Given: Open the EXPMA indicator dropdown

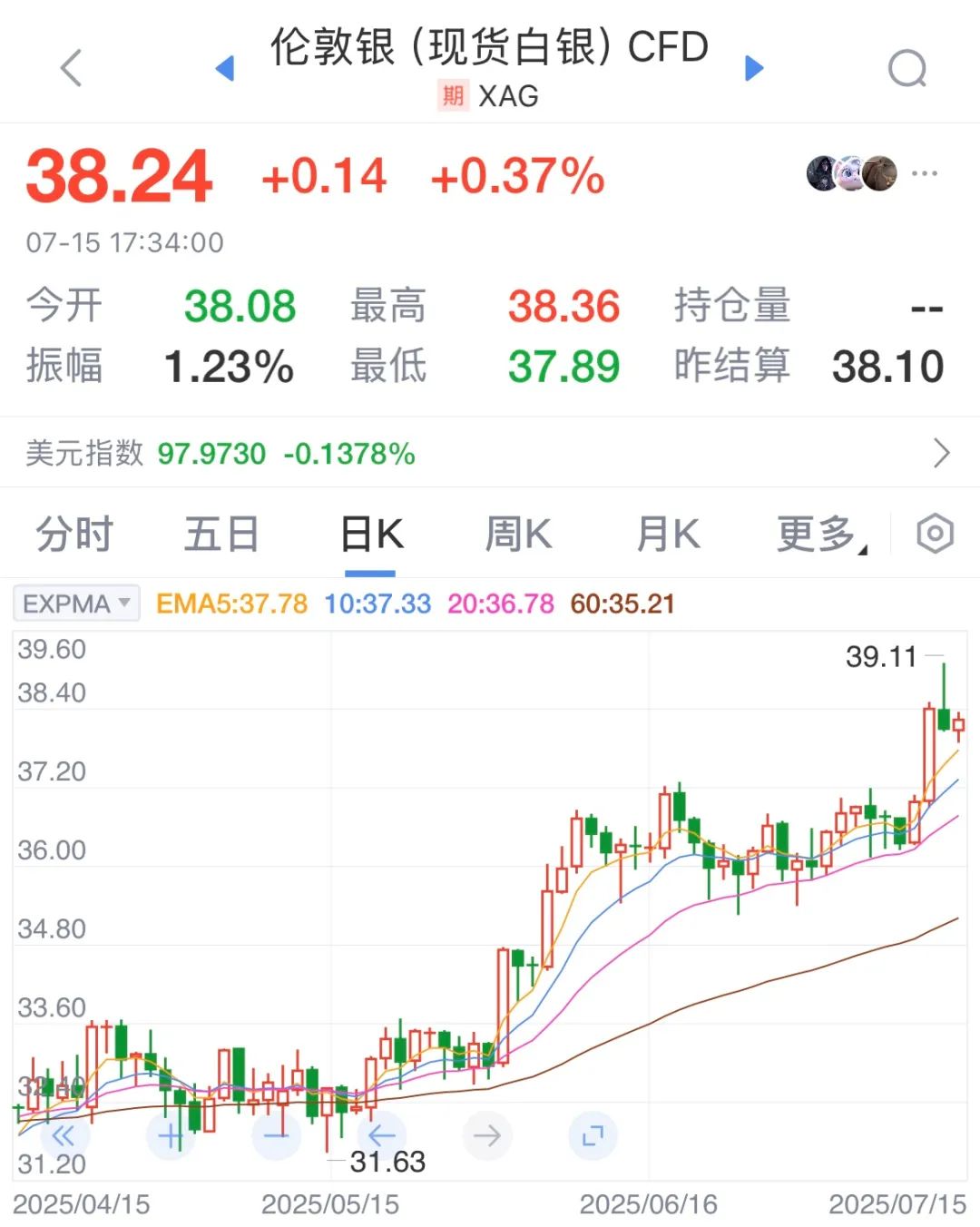Looking at the screenshot, I should 77,604.
